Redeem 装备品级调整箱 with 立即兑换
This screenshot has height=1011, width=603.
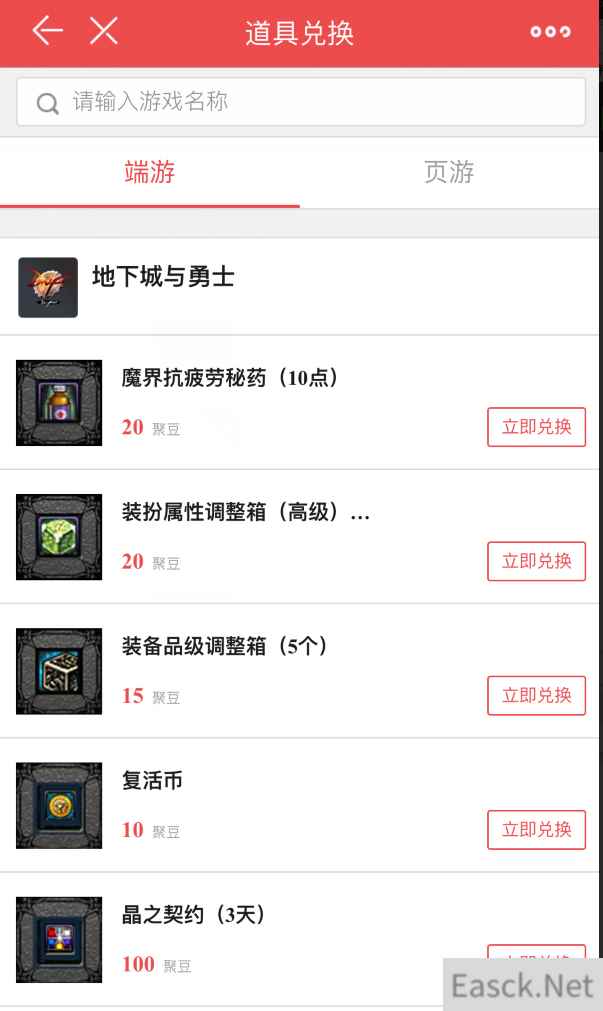pos(536,695)
